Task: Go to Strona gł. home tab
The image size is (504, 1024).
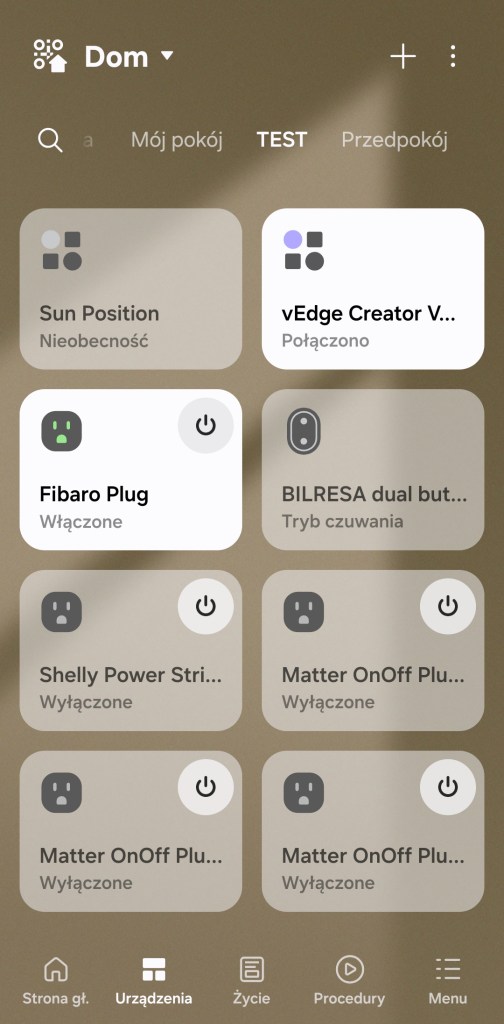Action: [55, 980]
